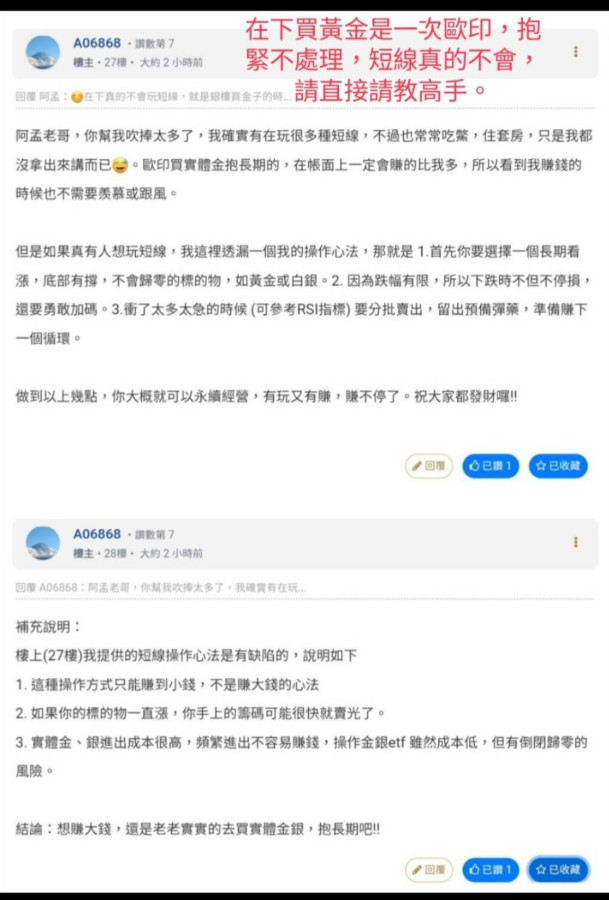Toggle the 已讚 1 button under the 27樓 post

coord(490,466)
